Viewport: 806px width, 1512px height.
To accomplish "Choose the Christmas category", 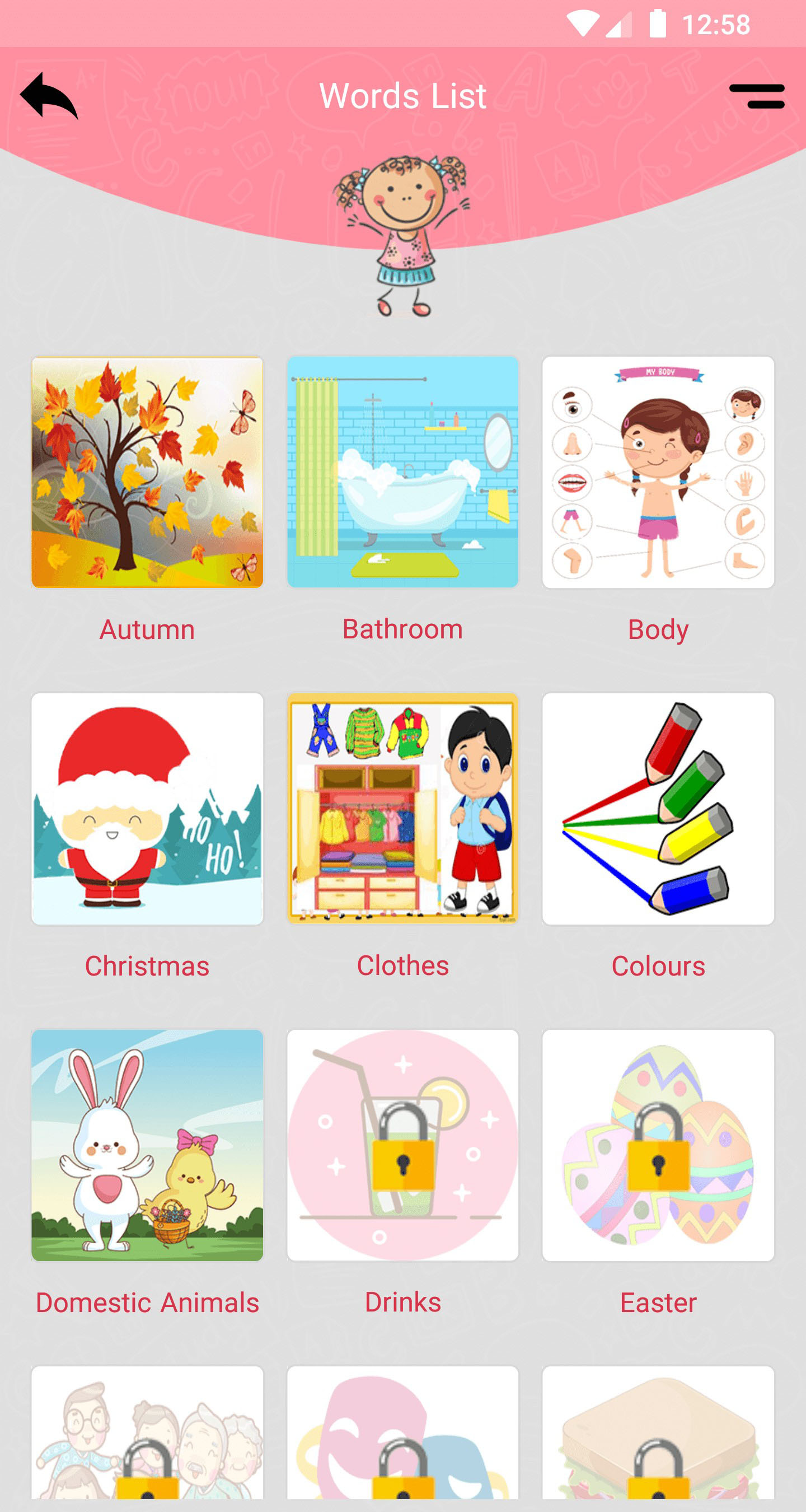I will [147, 809].
